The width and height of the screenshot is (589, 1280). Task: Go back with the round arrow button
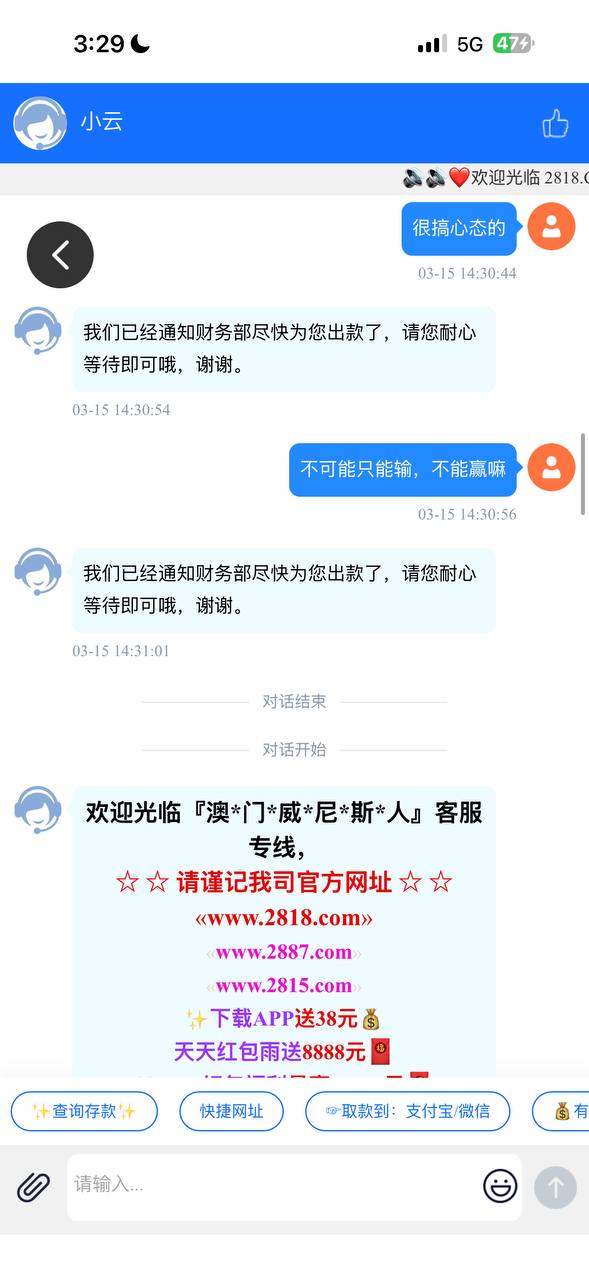[60, 255]
